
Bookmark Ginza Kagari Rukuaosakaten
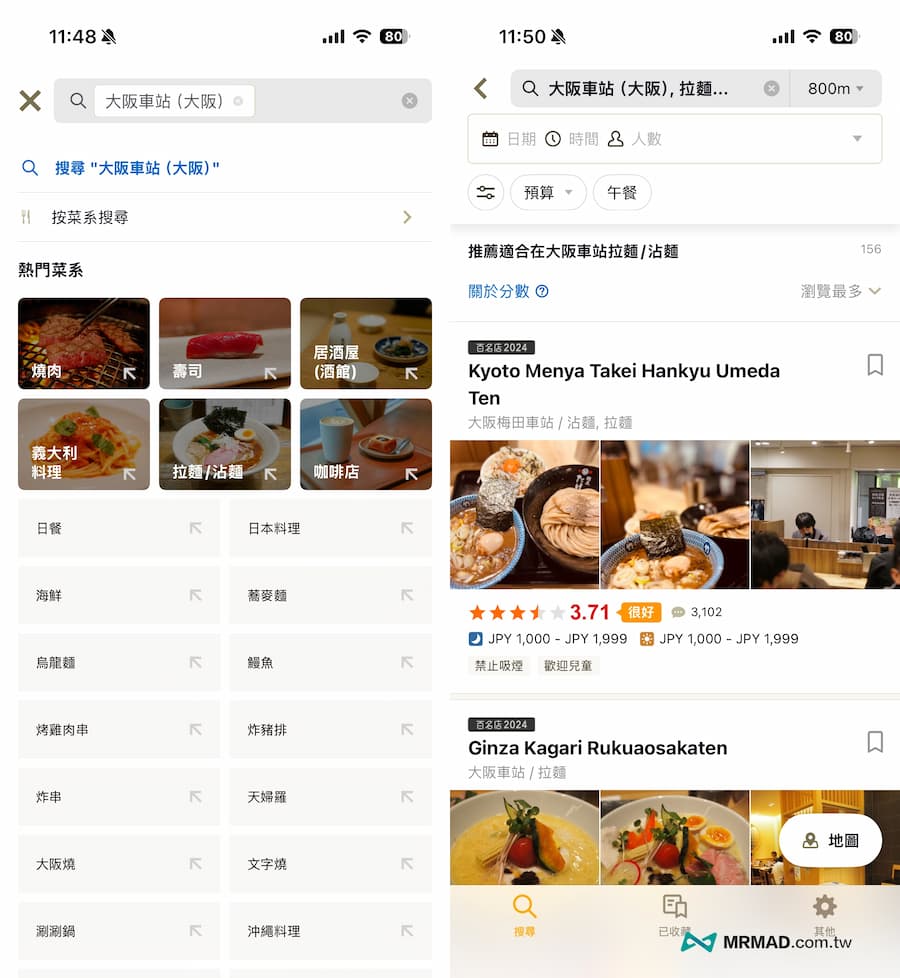point(875,742)
